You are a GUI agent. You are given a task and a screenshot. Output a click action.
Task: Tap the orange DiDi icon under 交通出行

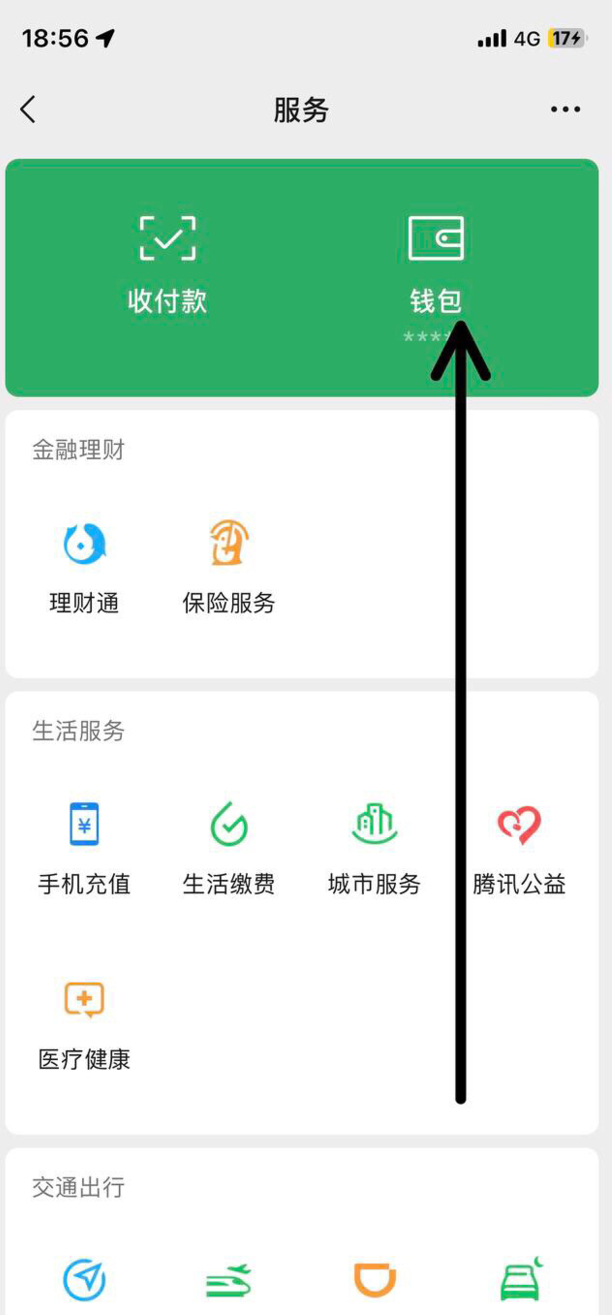[374, 1280]
